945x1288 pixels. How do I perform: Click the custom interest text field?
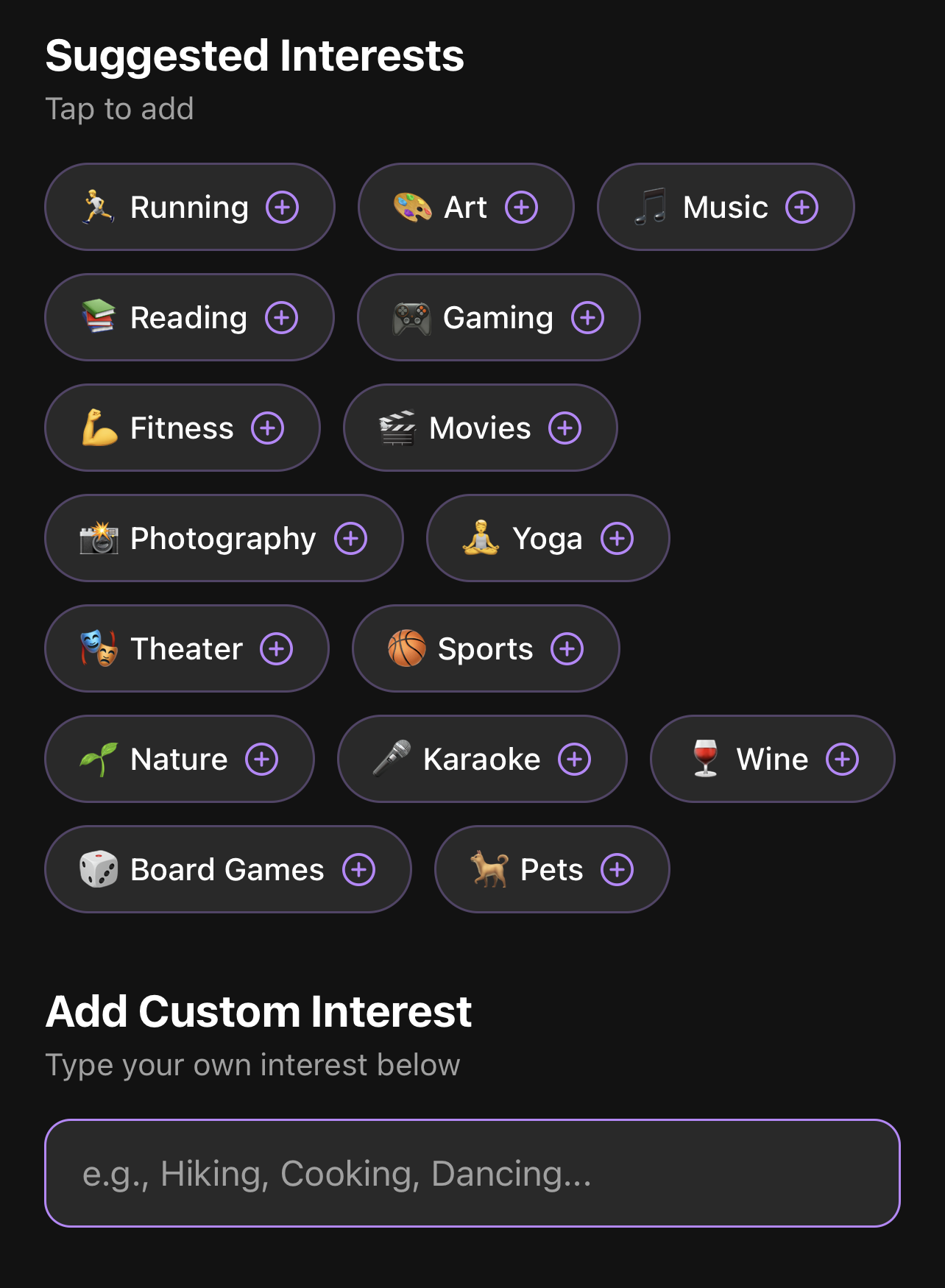(472, 1175)
